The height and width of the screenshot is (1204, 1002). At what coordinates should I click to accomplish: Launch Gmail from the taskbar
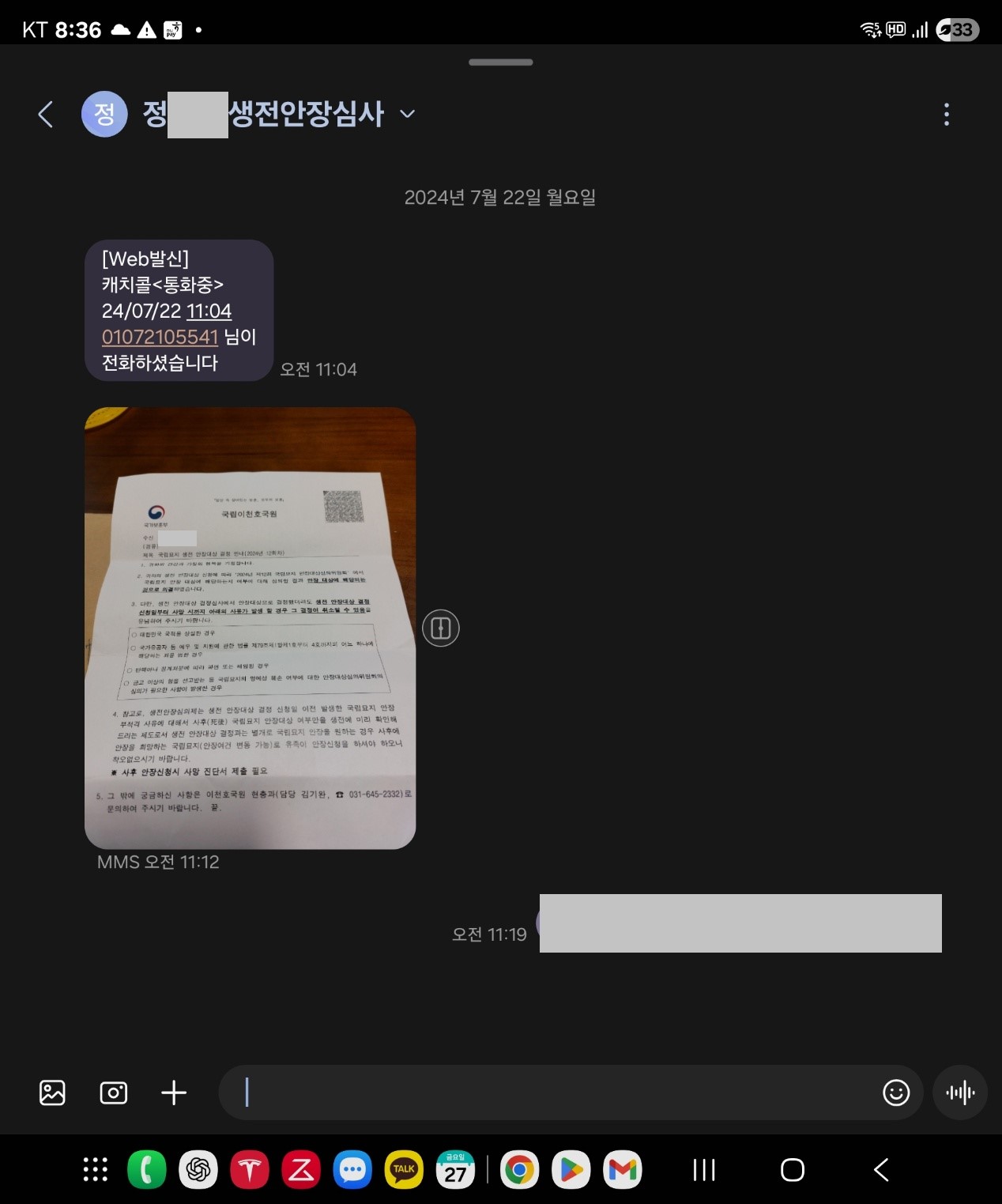623,1170
